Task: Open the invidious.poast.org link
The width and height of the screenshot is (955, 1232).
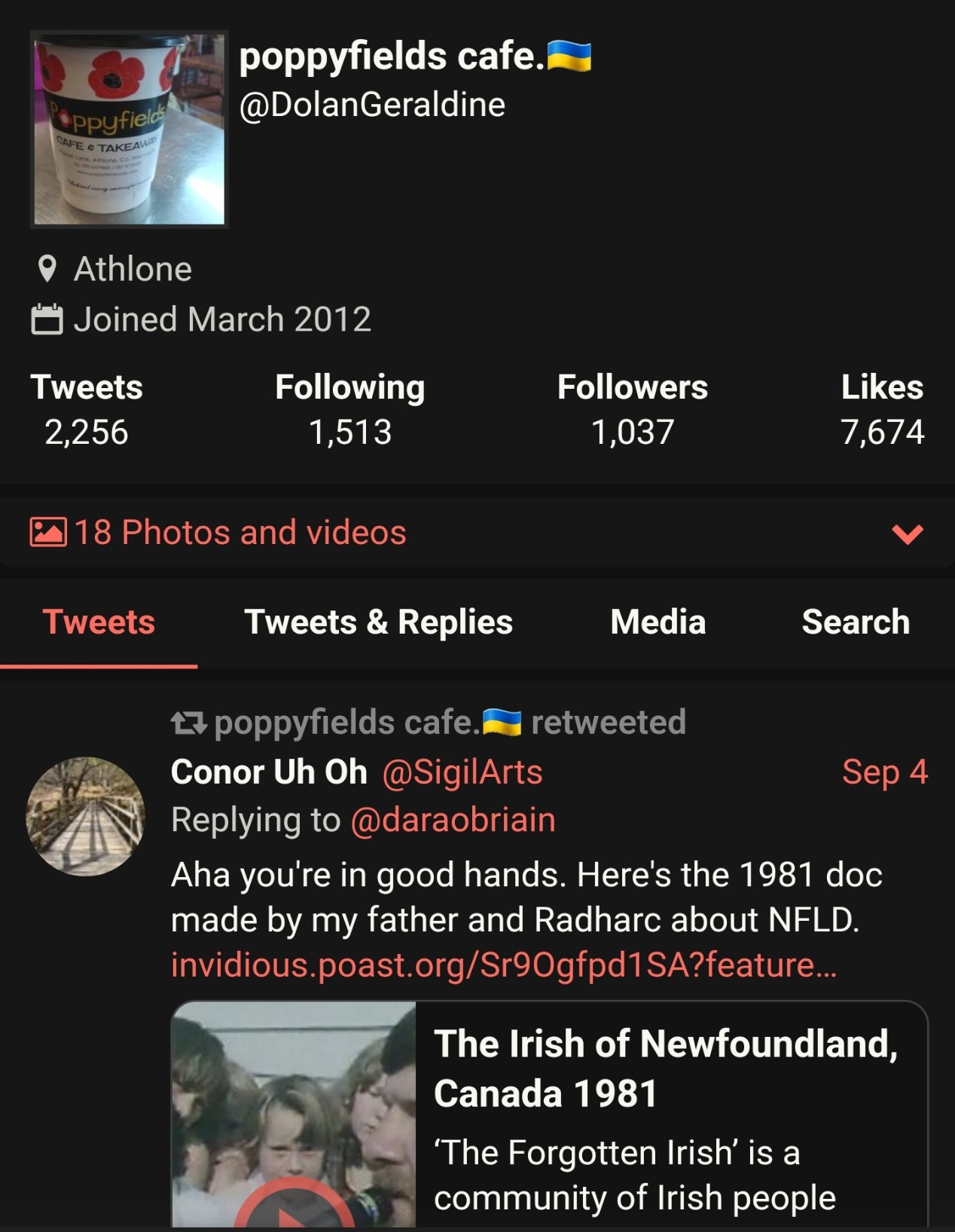Action: tap(503, 965)
